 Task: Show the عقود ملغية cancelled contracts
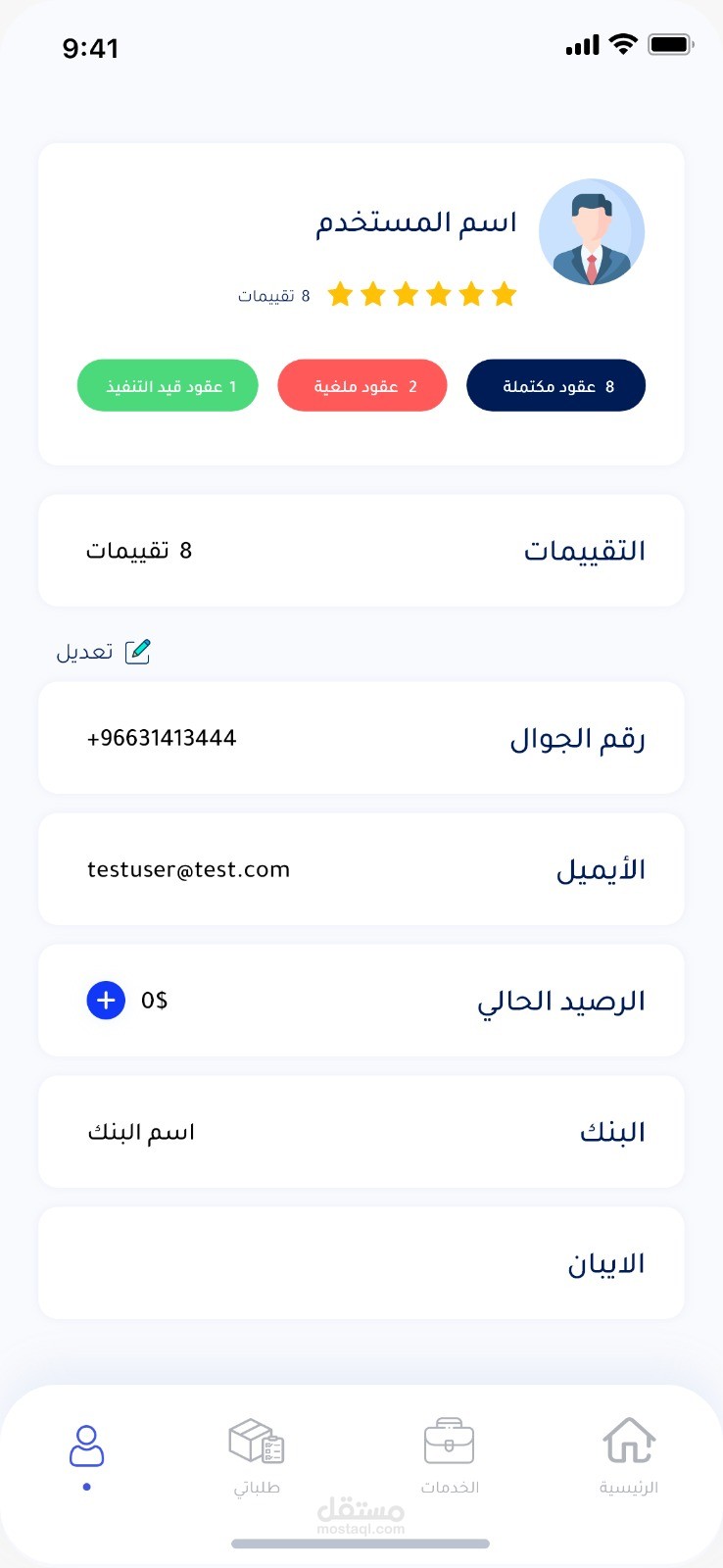362,386
